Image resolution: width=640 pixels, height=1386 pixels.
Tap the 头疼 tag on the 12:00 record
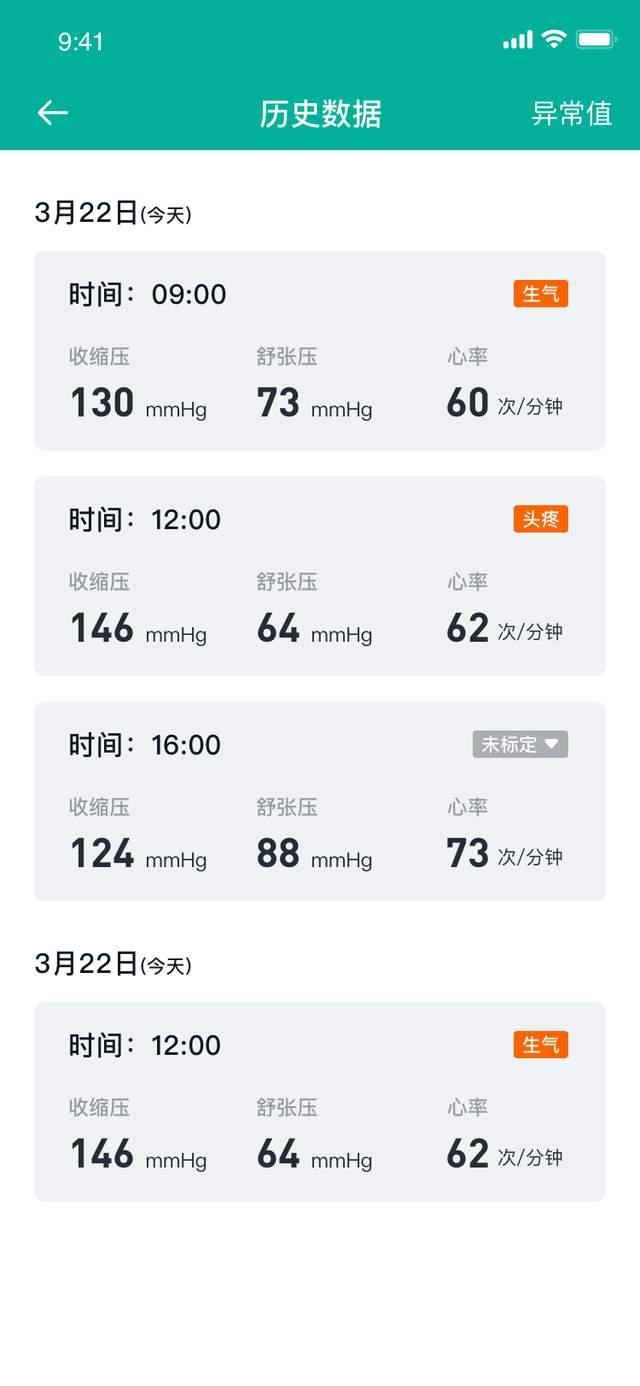(x=541, y=519)
